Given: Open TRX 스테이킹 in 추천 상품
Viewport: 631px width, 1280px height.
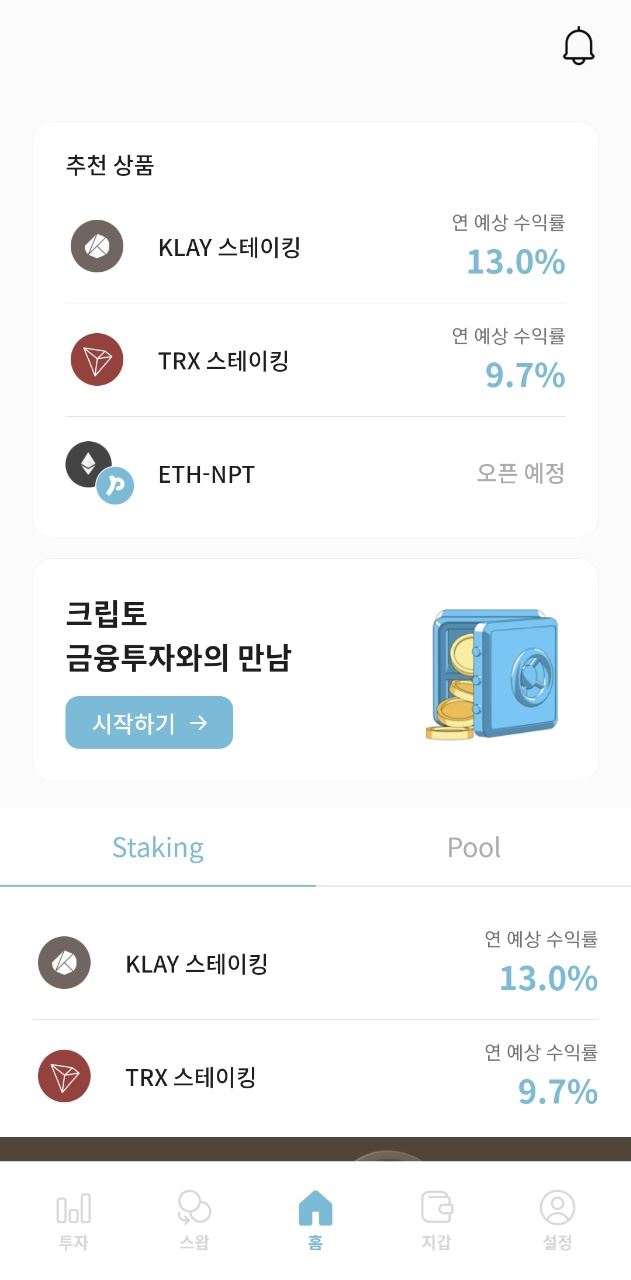Looking at the screenshot, I should click(315, 360).
